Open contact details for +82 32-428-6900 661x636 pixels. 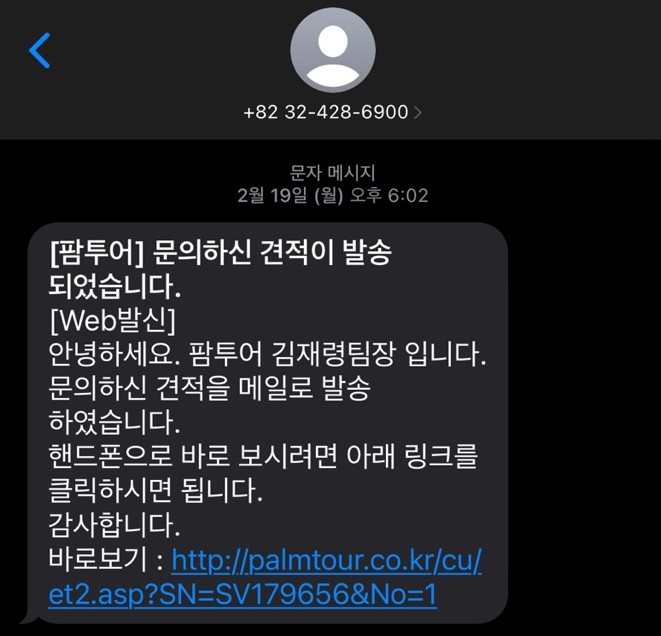(x=332, y=112)
